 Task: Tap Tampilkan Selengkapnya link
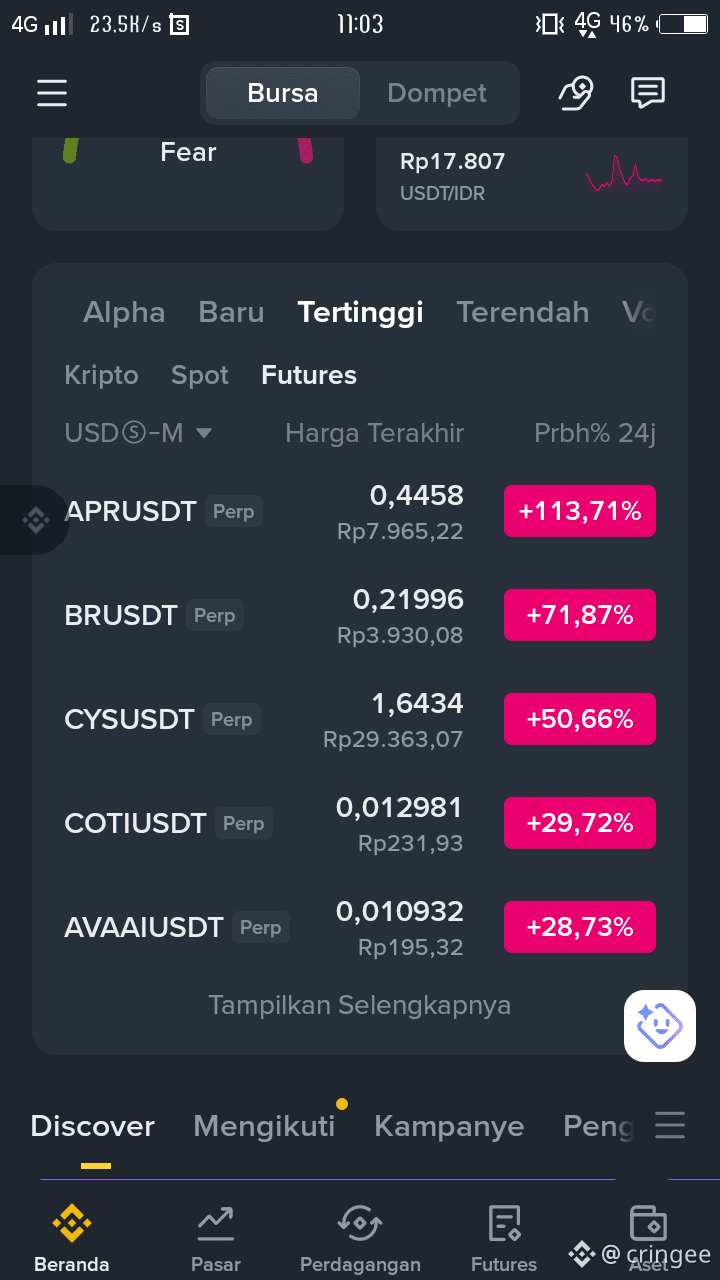point(359,1005)
